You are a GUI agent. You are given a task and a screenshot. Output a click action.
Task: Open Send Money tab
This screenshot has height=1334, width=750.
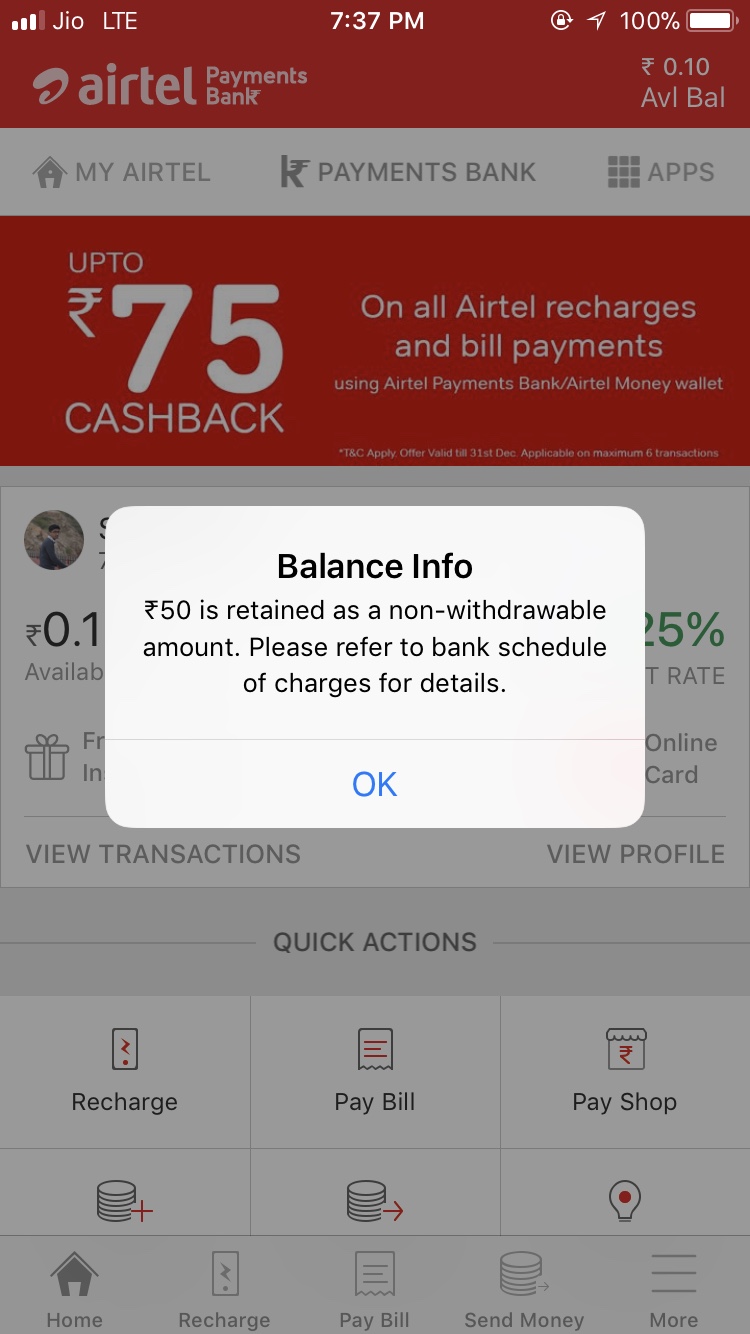(x=524, y=1290)
